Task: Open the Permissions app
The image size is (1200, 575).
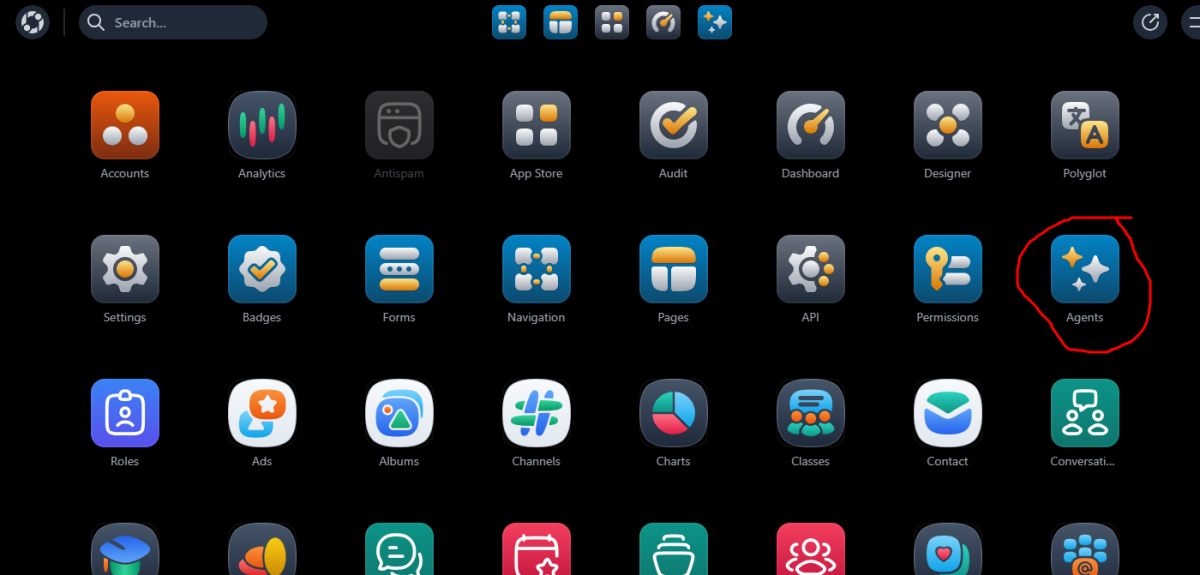Action: pyautogui.click(x=947, y=270)
